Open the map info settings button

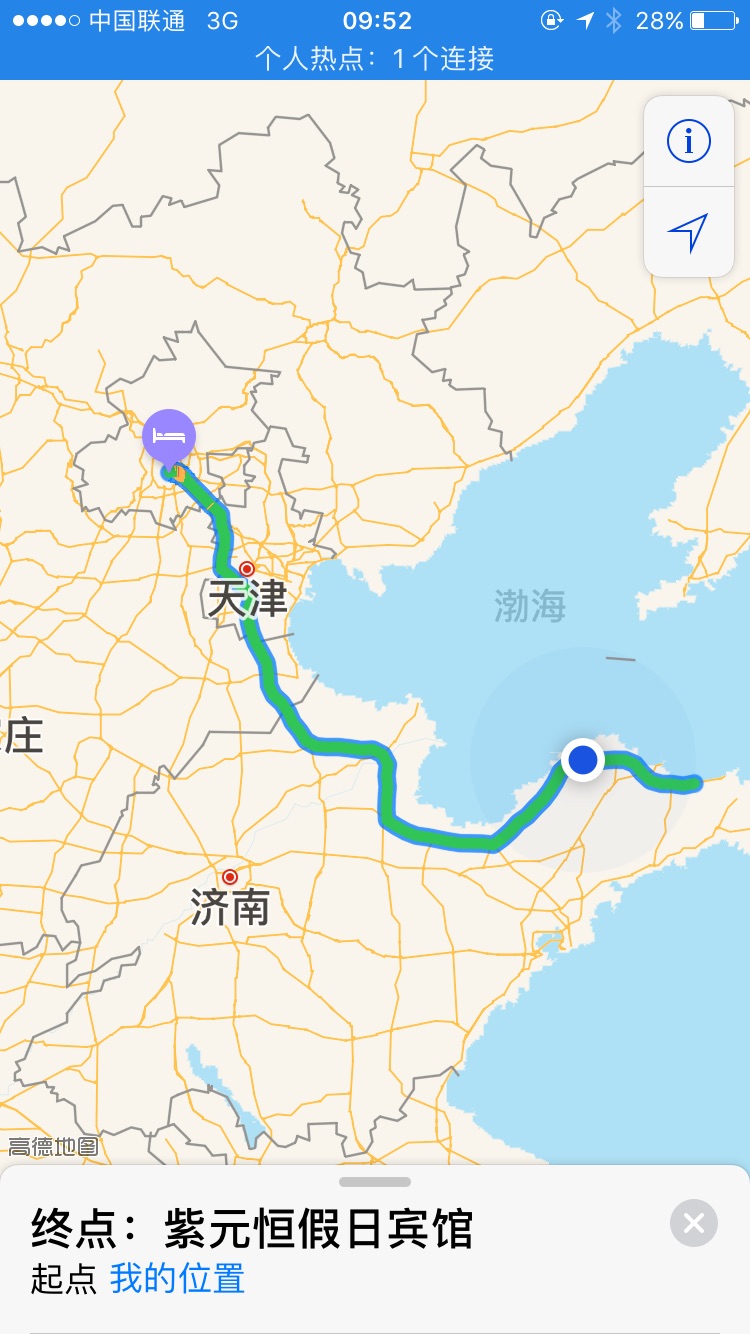click(688, 142)
